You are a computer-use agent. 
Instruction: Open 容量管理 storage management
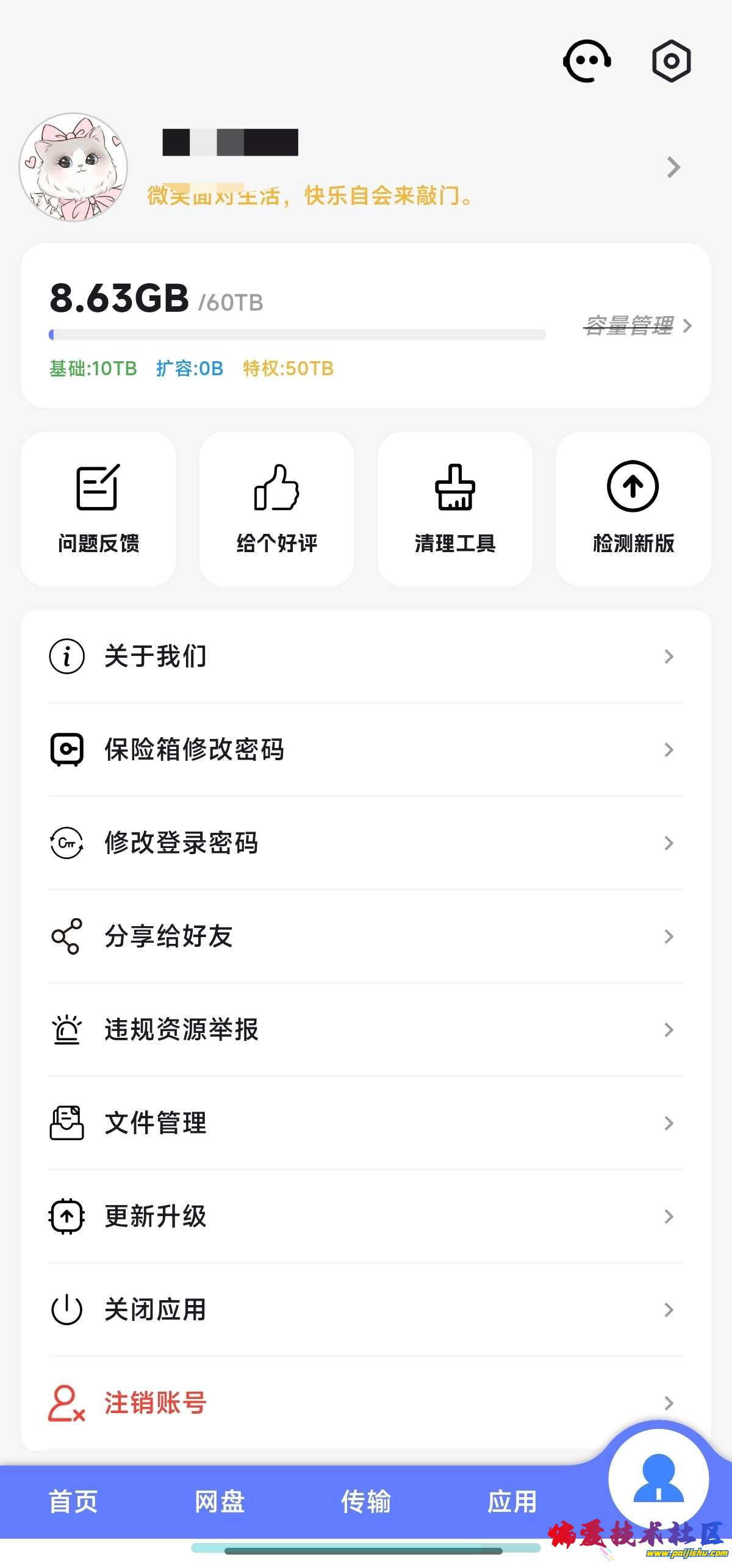pyautogui.click(x=637, y=326)
